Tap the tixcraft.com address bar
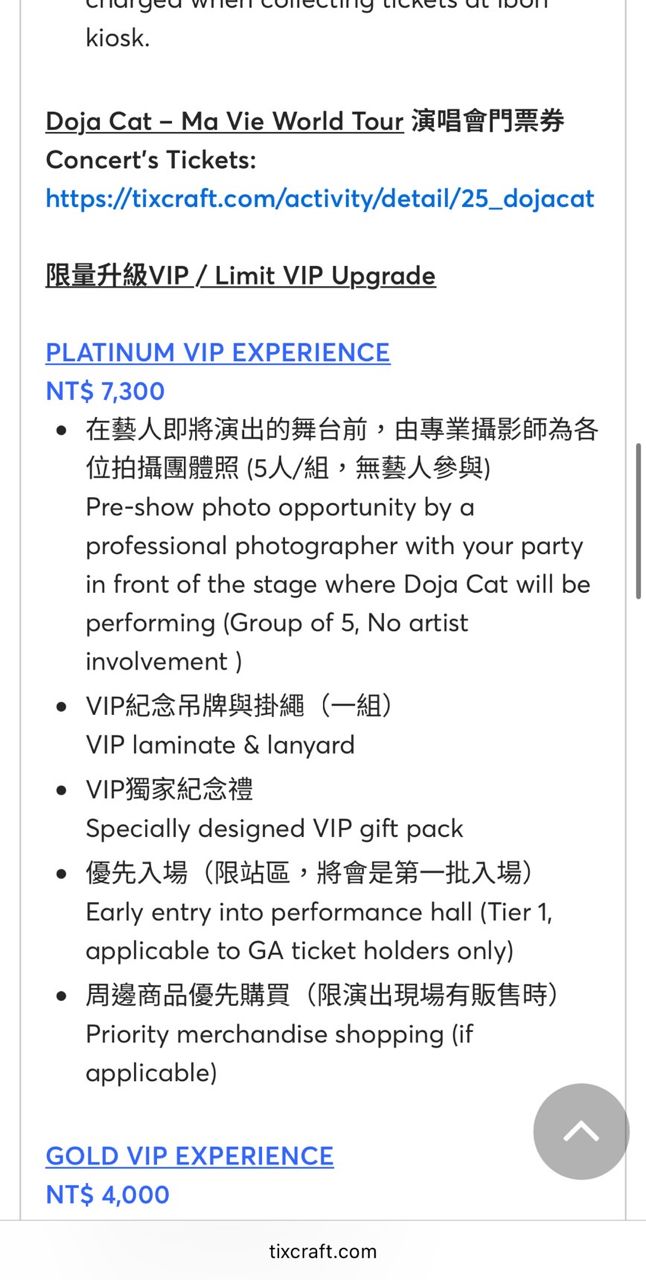 point(323,1251)
